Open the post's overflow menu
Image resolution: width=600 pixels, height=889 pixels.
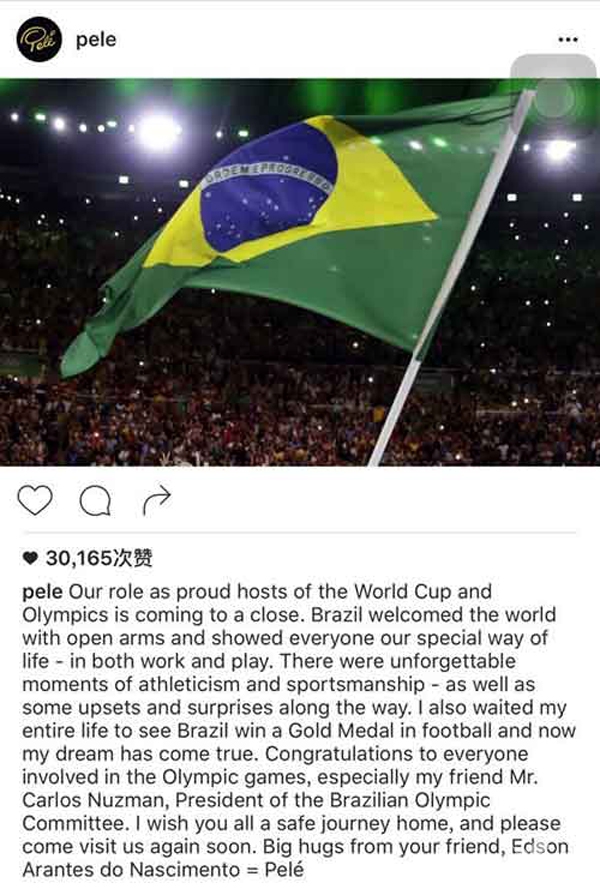(x=567, y=41)
